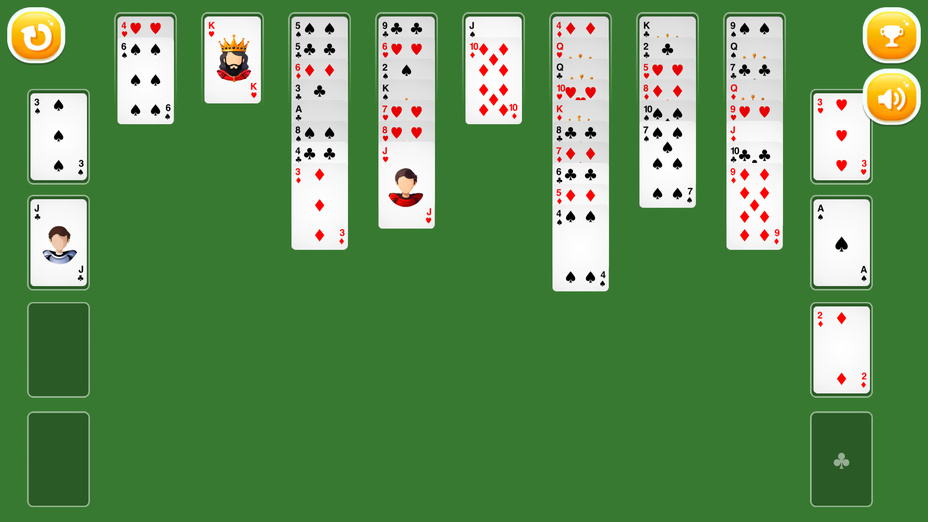Select the jack of clubs free cell
Screen dimensions: 928x522
pos(58,243)
